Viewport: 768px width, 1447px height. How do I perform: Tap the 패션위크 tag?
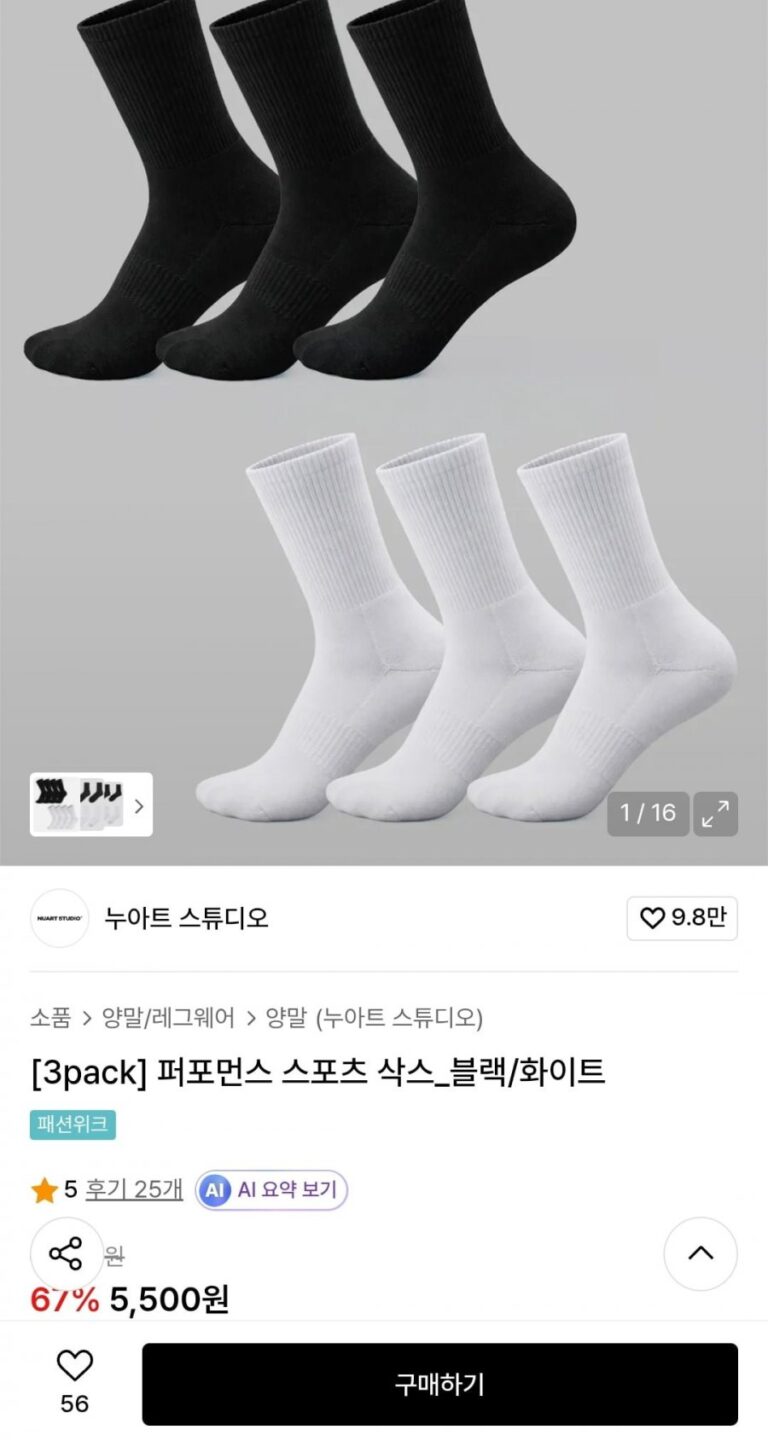(x=72, y=1125)
